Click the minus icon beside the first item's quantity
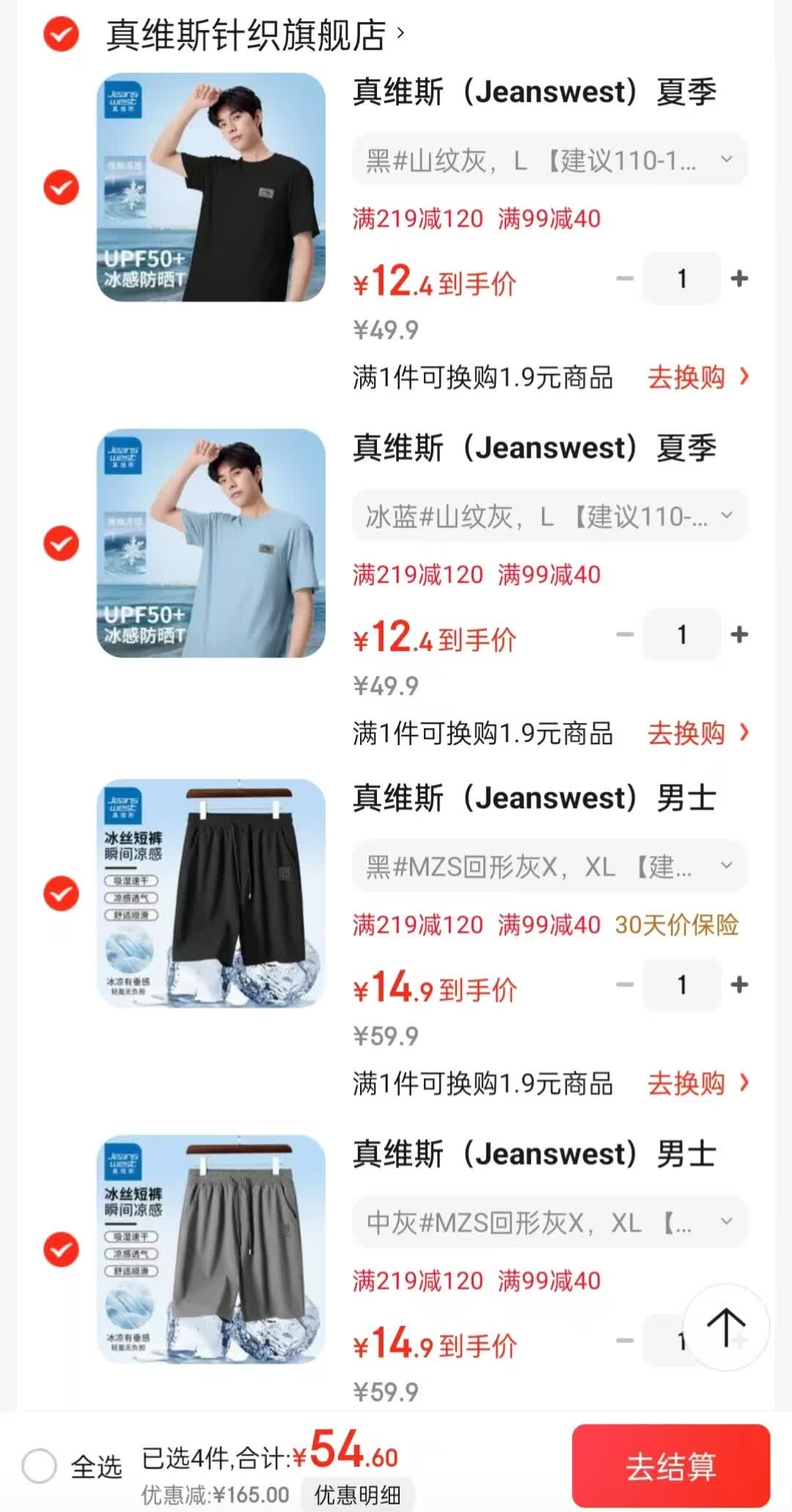The image size is (792, 1512). click(x=624, y=279)
